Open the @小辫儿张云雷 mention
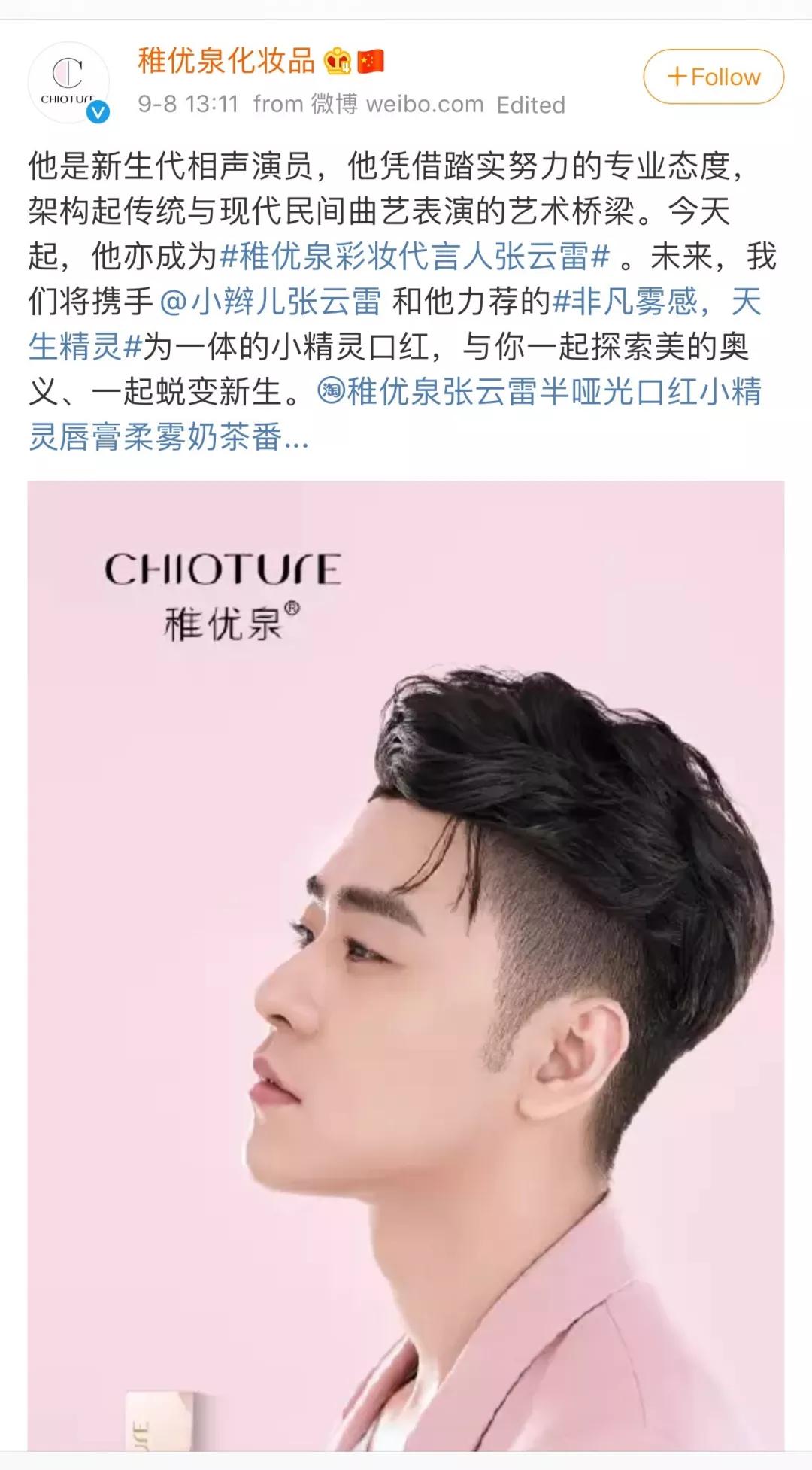Image resolution: width=812 pixels, height=1470 pixels. tap(271, 302)
